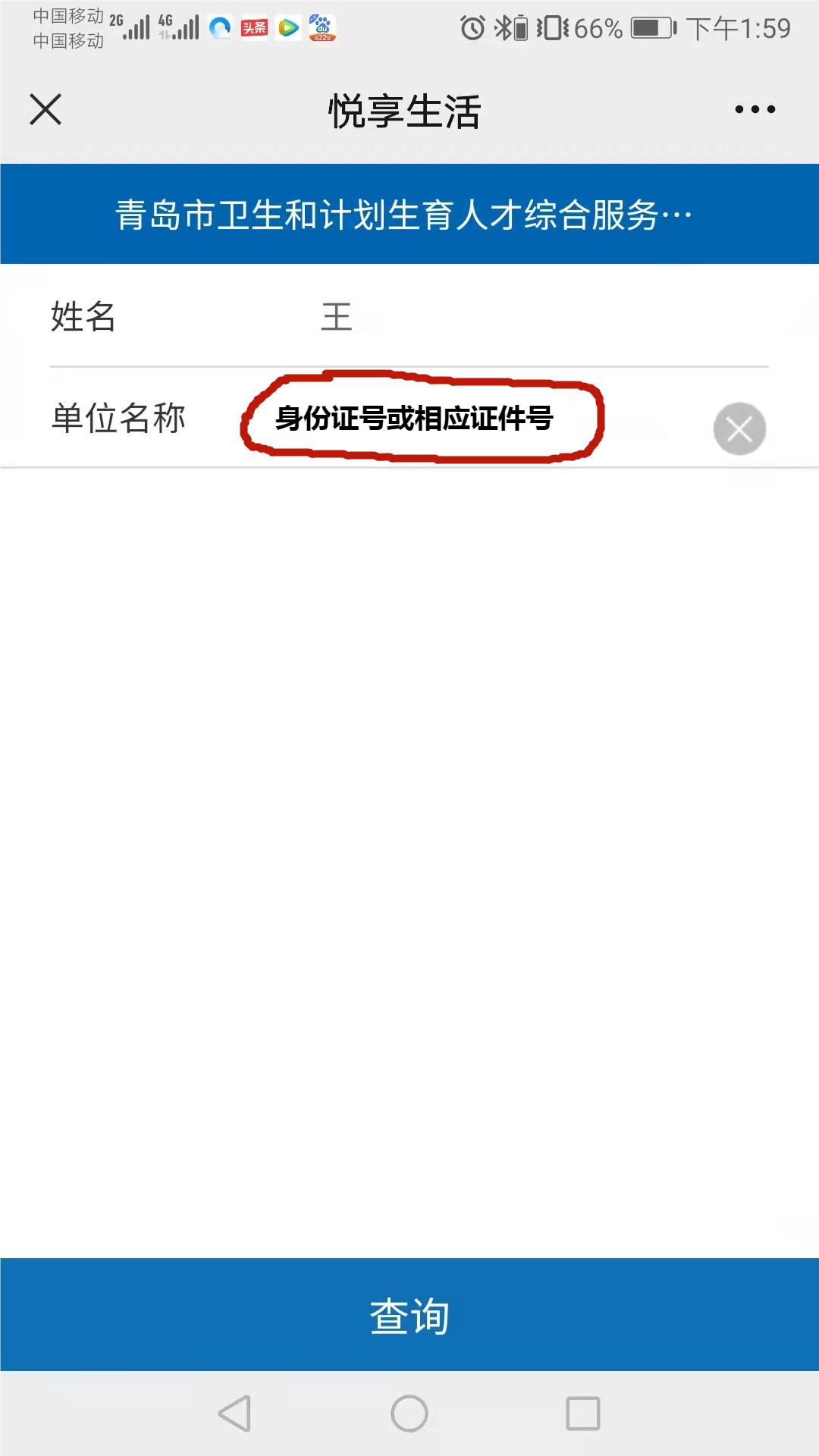Viewport: 819px width, 1456px height.
Task: Focus the 单位名称 input field
Action: coord(455,418)
